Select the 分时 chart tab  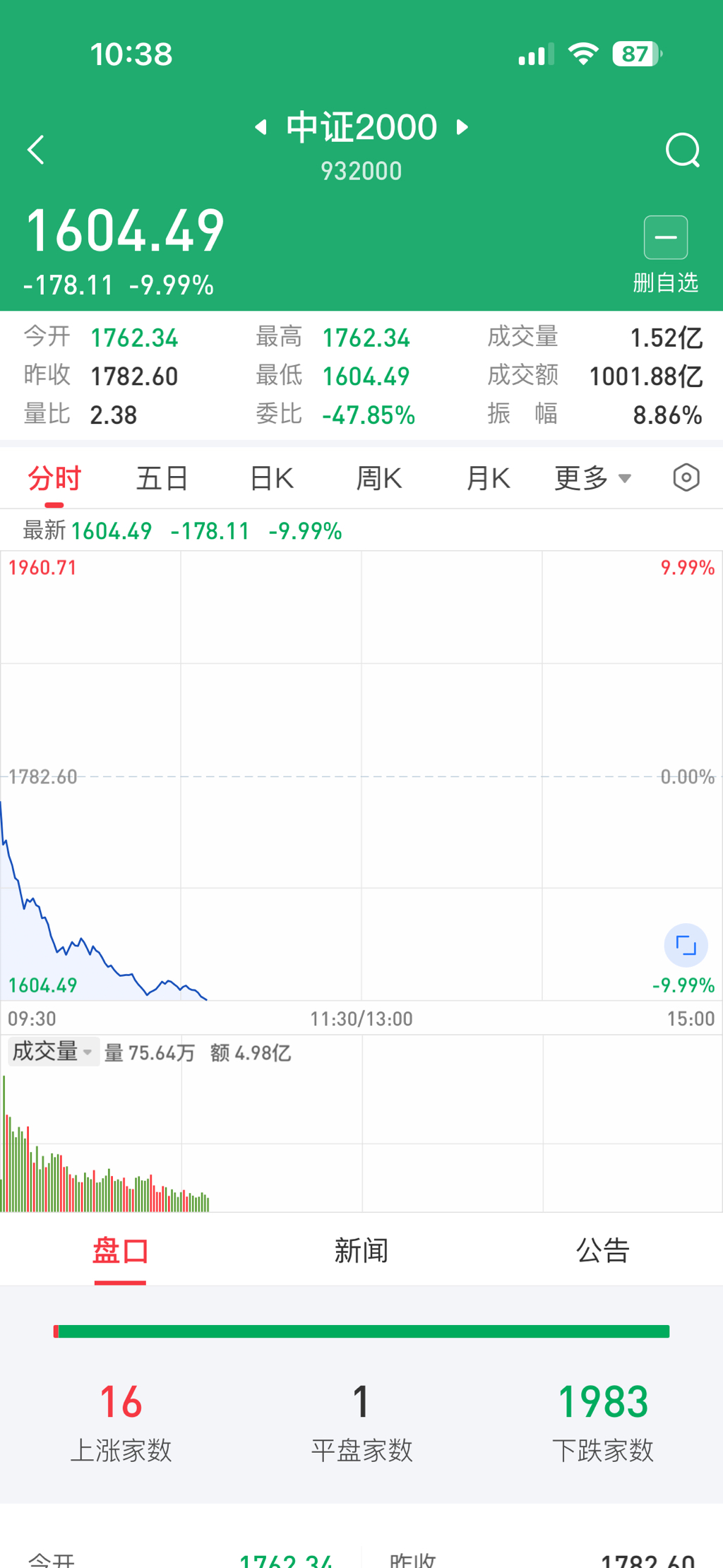click(x=54, y=479)
